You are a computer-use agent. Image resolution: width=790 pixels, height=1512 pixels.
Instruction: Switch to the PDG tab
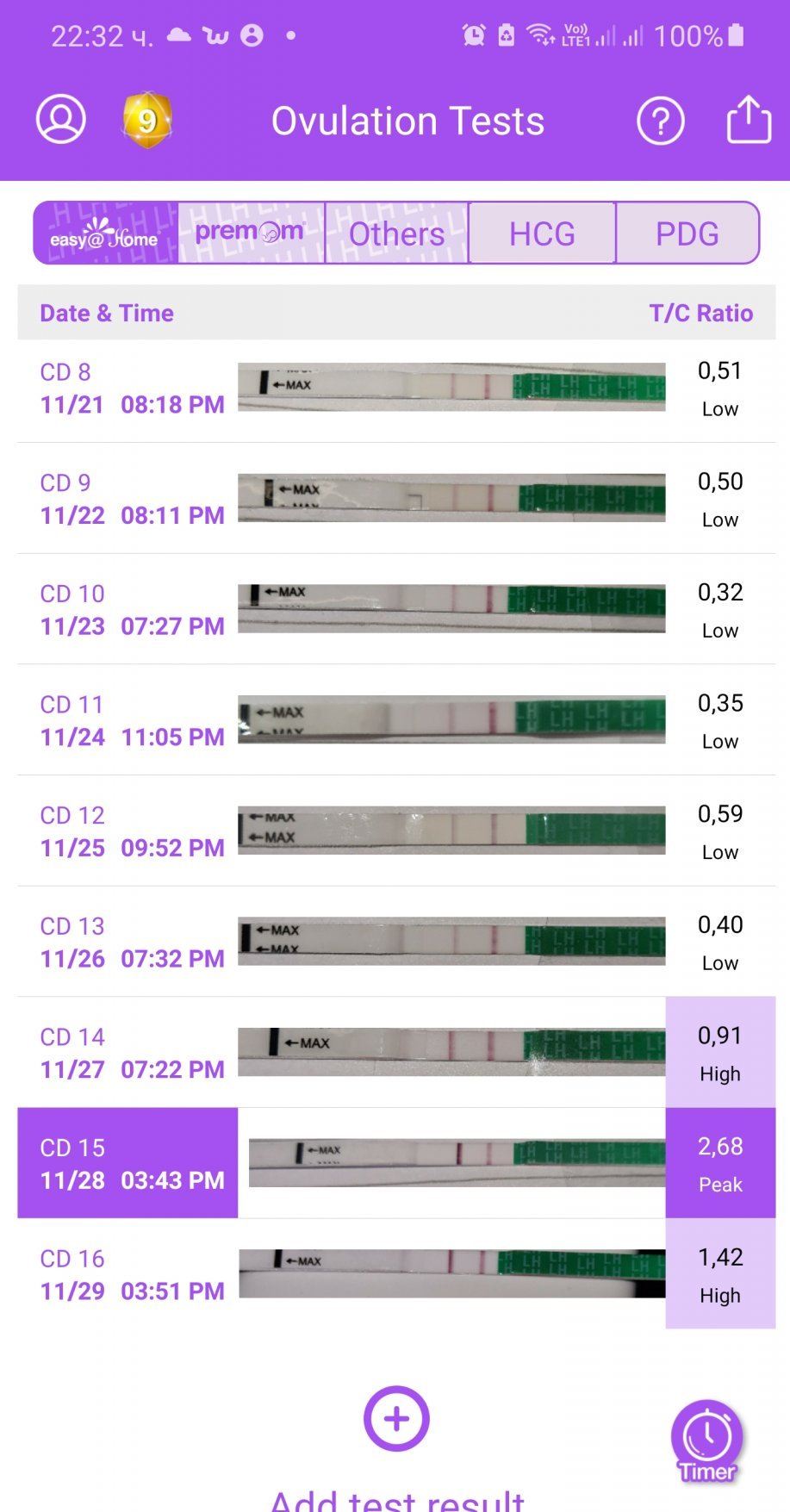click(687, 233)
